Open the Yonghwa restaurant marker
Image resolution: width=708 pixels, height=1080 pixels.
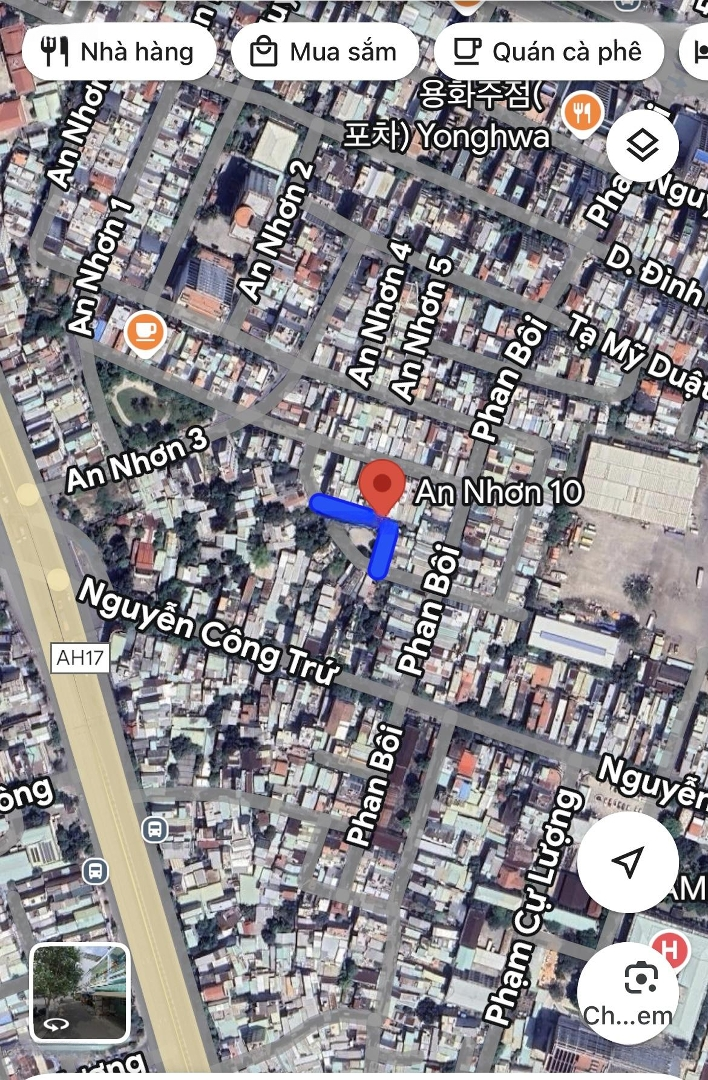pos(582,113)
